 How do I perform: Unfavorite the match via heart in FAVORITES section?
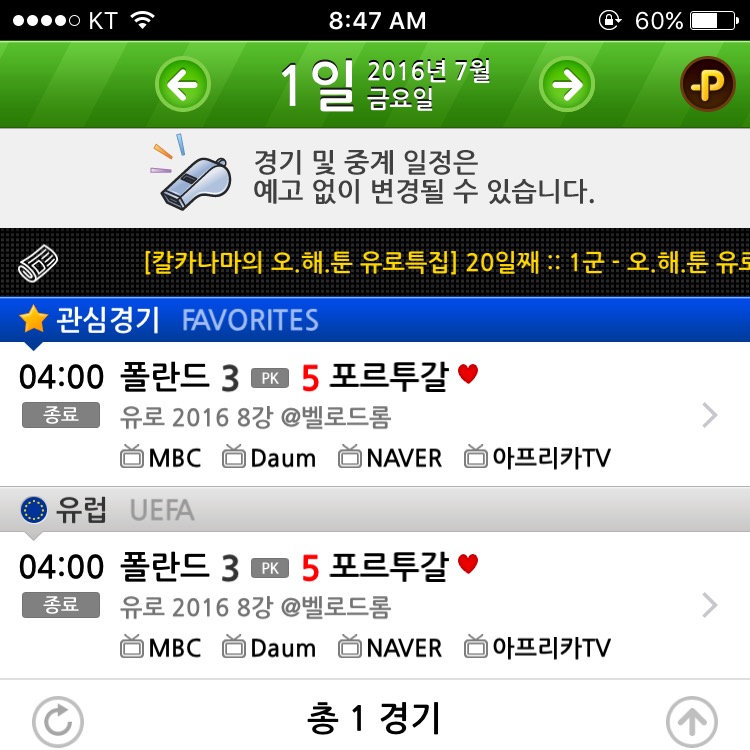pyautogui.click(x=468, y=374)
